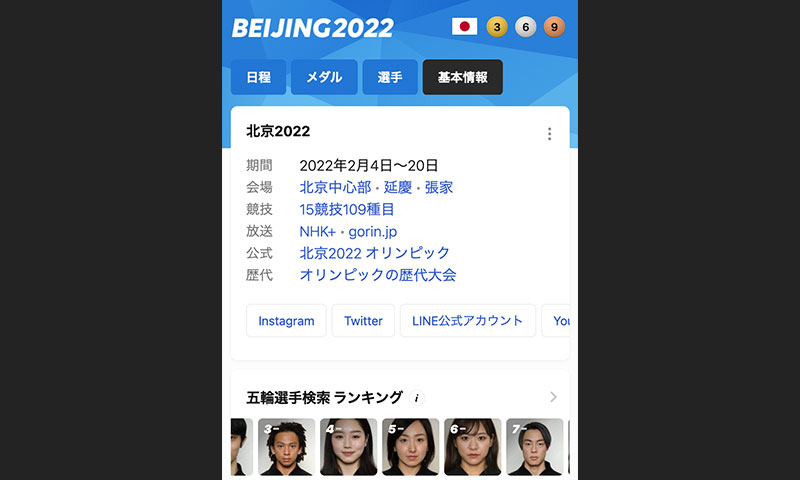Image resolution: width=800 pixels, height=480 pixels.
Task: Open the athlete ranked 7 in the ranking
Action: (534, 447)
